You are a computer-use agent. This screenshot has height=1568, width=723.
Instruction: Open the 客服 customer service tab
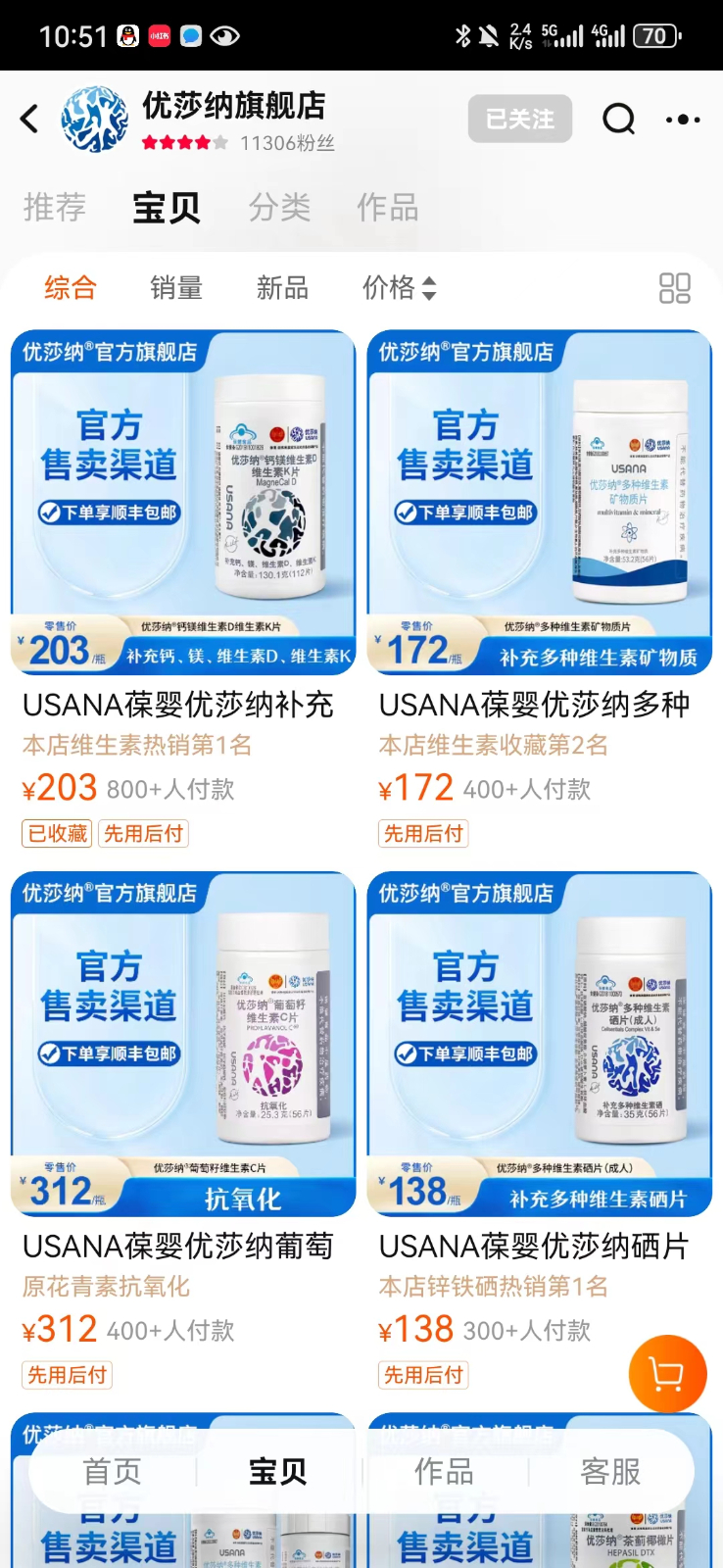coord(610,1471)
